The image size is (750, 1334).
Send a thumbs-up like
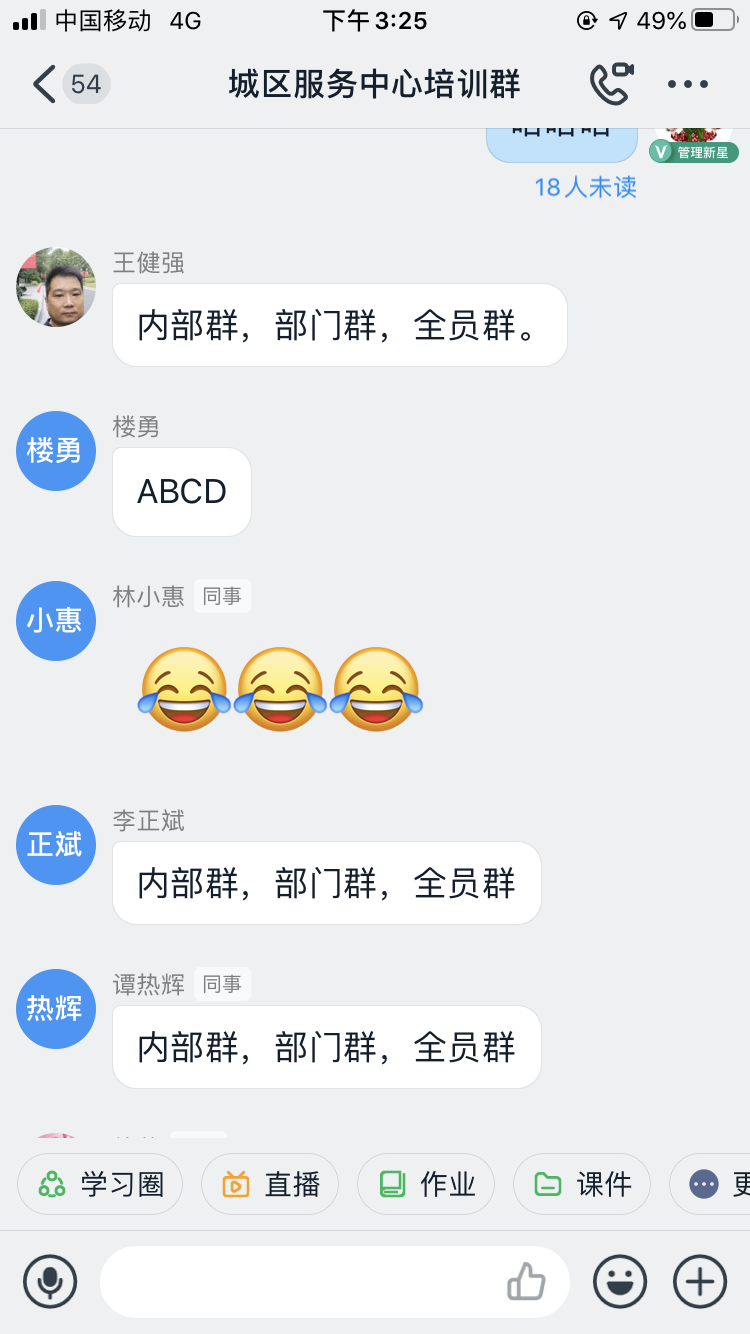tap(526, 1281)
